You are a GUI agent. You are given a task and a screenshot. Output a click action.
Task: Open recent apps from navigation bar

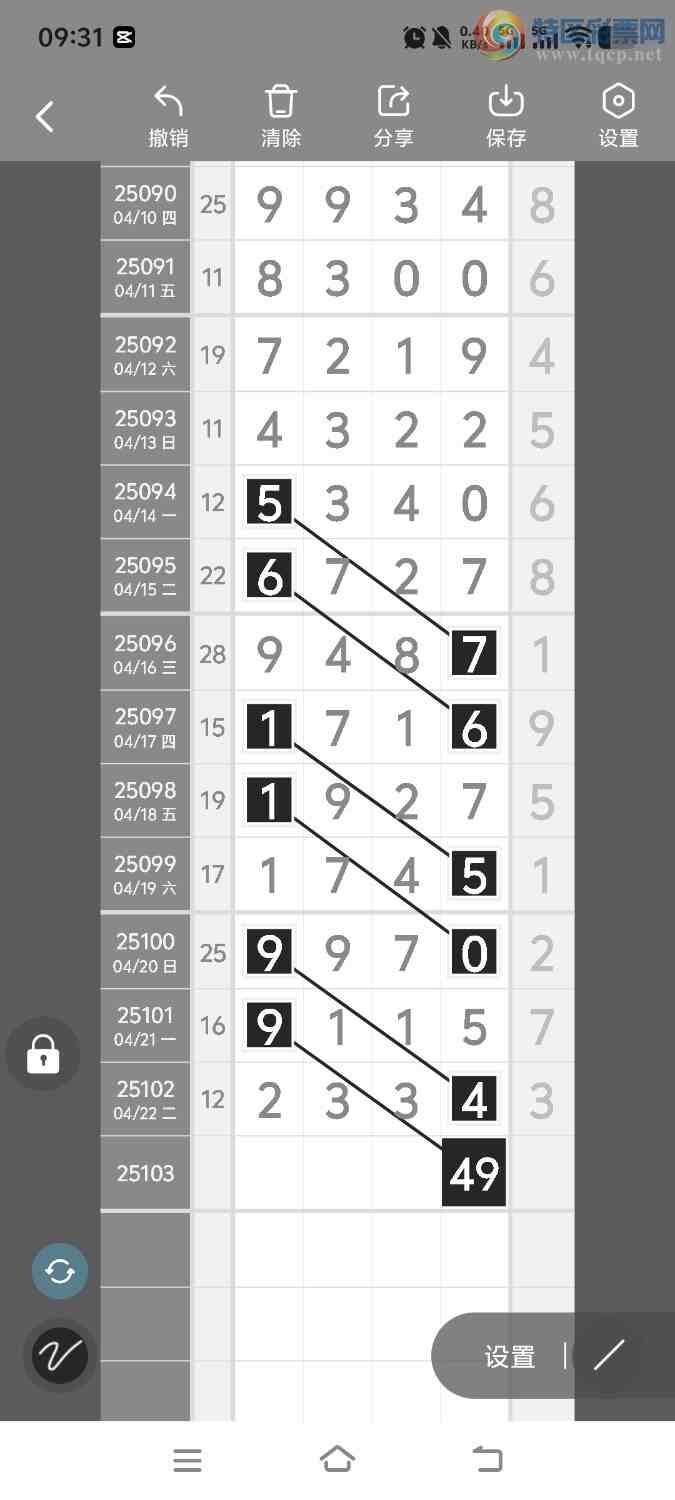[x=187, y=1460]
